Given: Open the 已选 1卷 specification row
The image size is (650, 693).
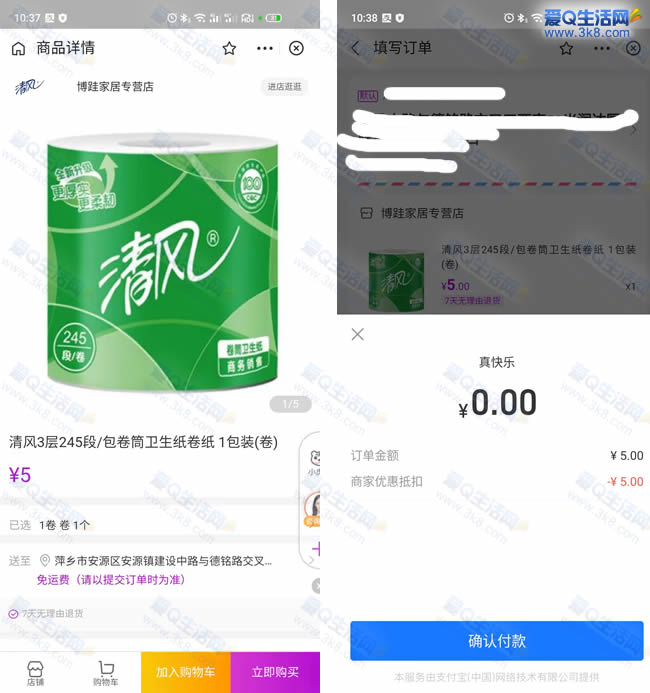Looking at the screenshot, I should point(150,525).
